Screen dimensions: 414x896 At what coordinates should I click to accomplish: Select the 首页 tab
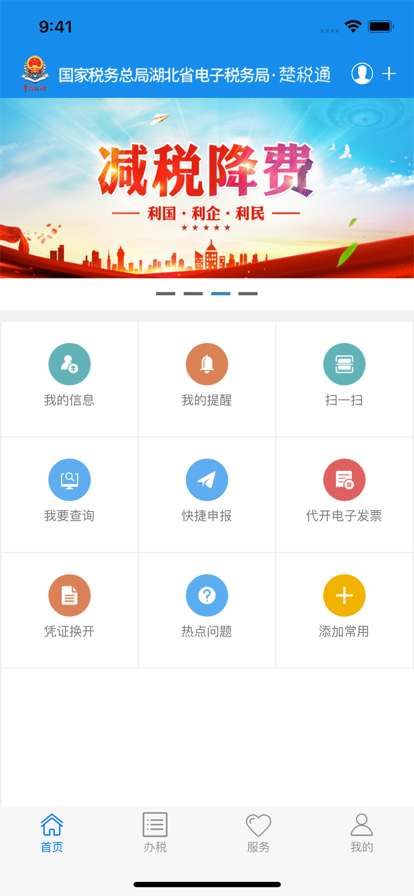point(51,833)
